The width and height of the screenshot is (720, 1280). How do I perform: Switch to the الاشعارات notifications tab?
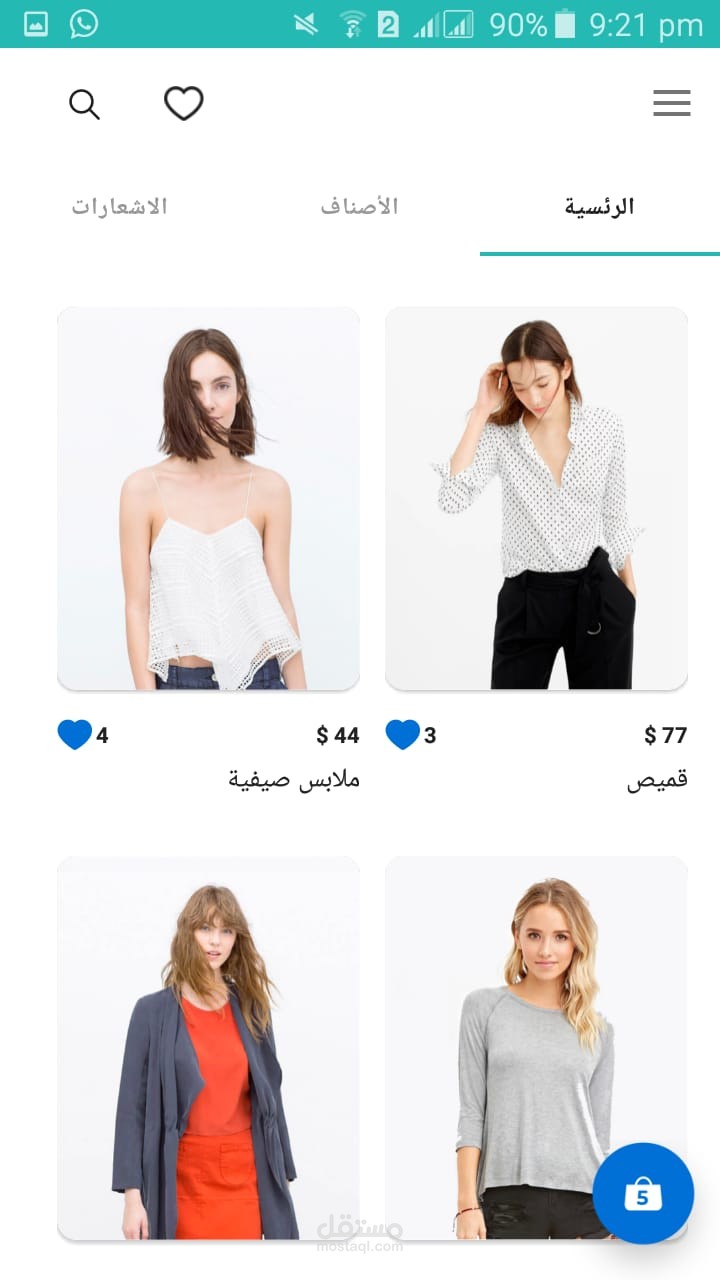[x=120, y=206]
